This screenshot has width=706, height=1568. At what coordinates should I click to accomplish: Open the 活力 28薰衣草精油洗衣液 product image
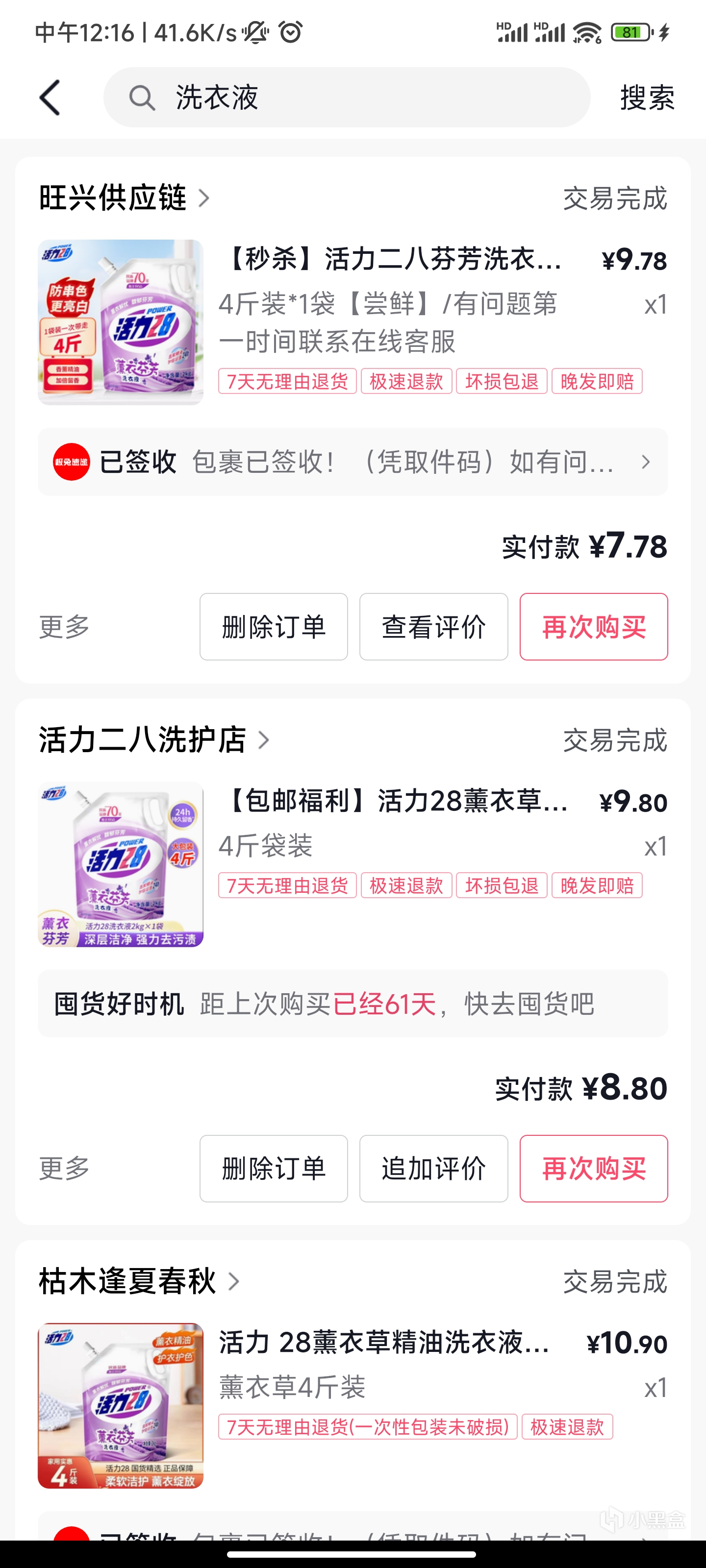click(x=121, y=1406)
